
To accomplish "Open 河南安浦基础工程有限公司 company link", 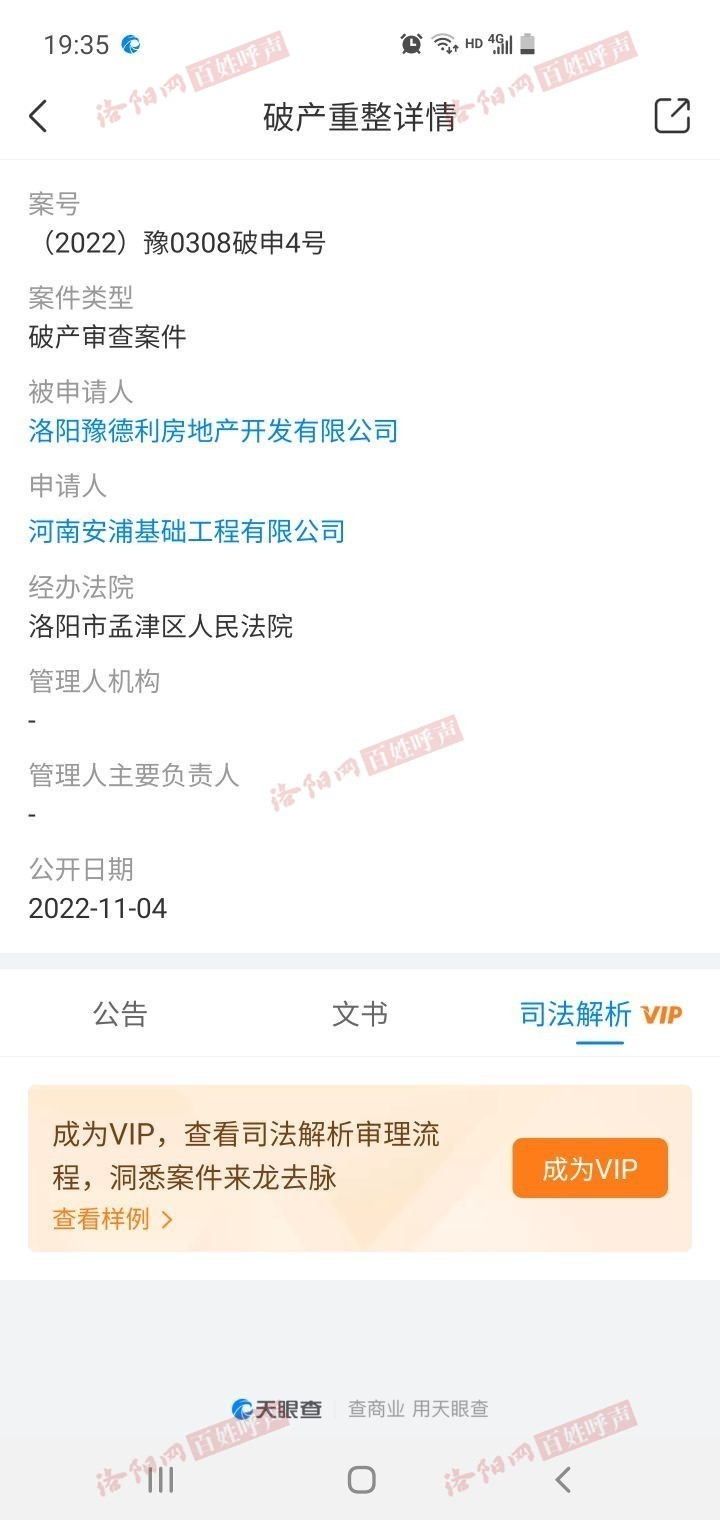I will 187,530.
